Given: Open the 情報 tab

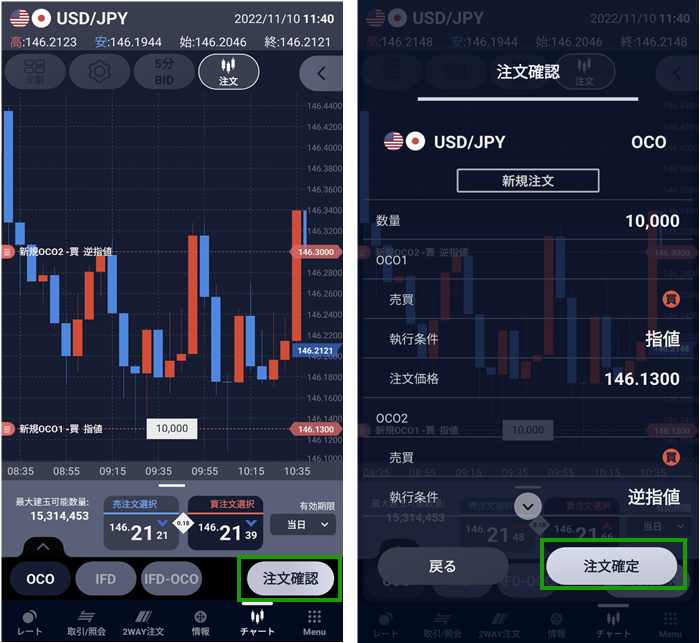Looking at the screenshot, I should 201,623.
